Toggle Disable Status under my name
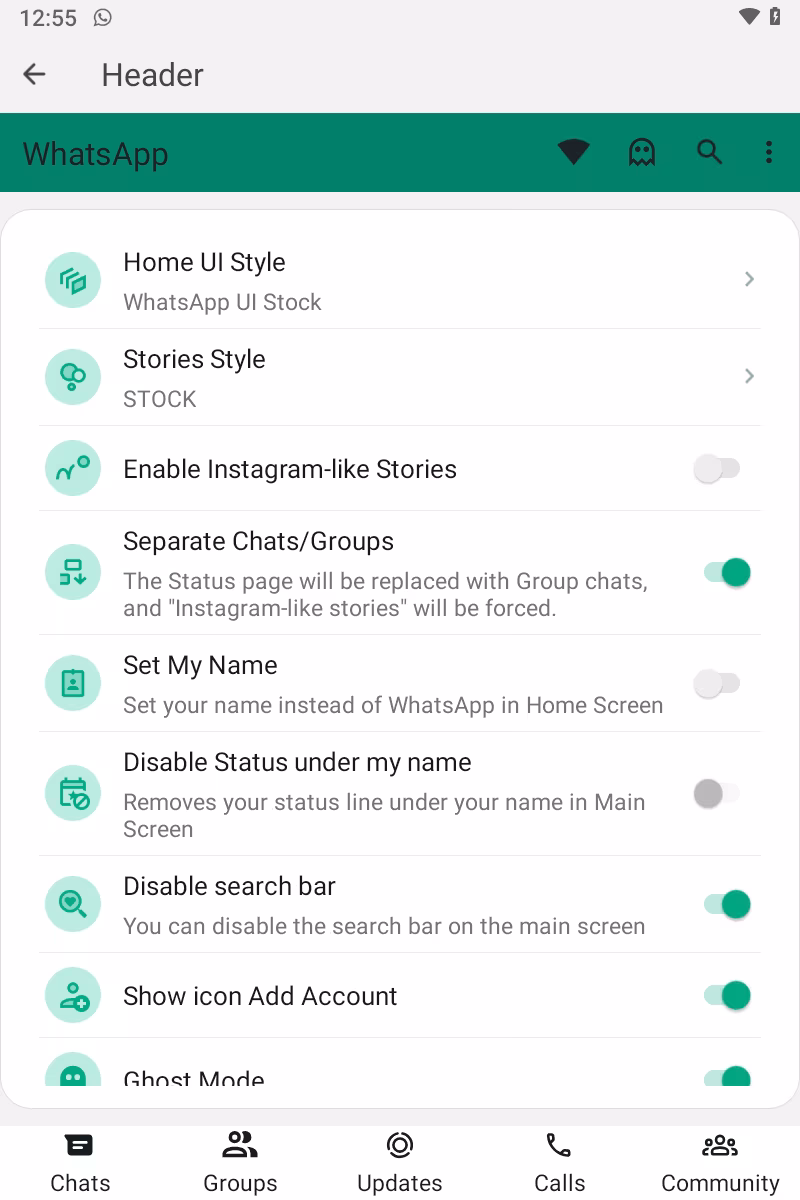 pos(717,794)
